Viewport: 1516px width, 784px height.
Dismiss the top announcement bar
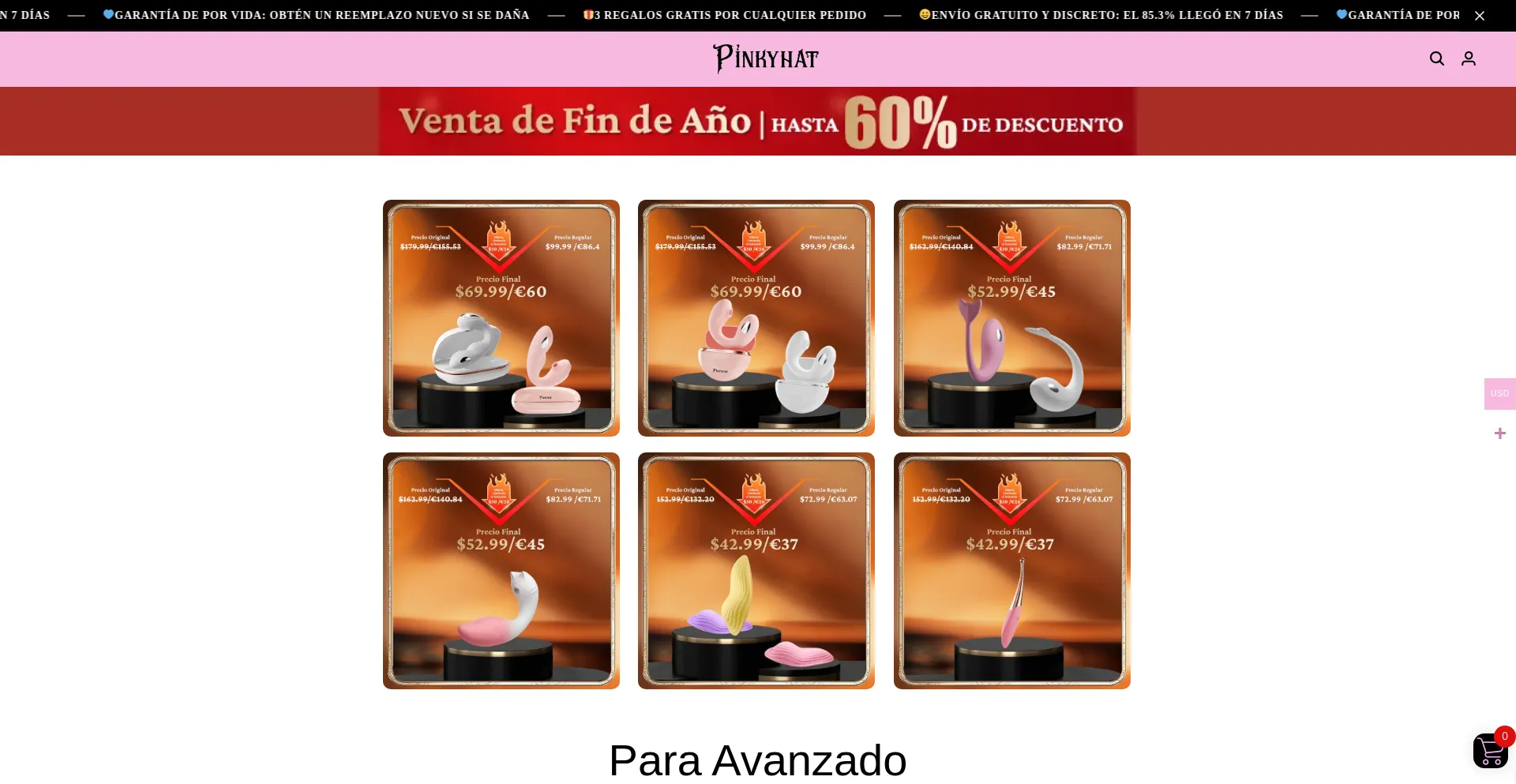1480,16
